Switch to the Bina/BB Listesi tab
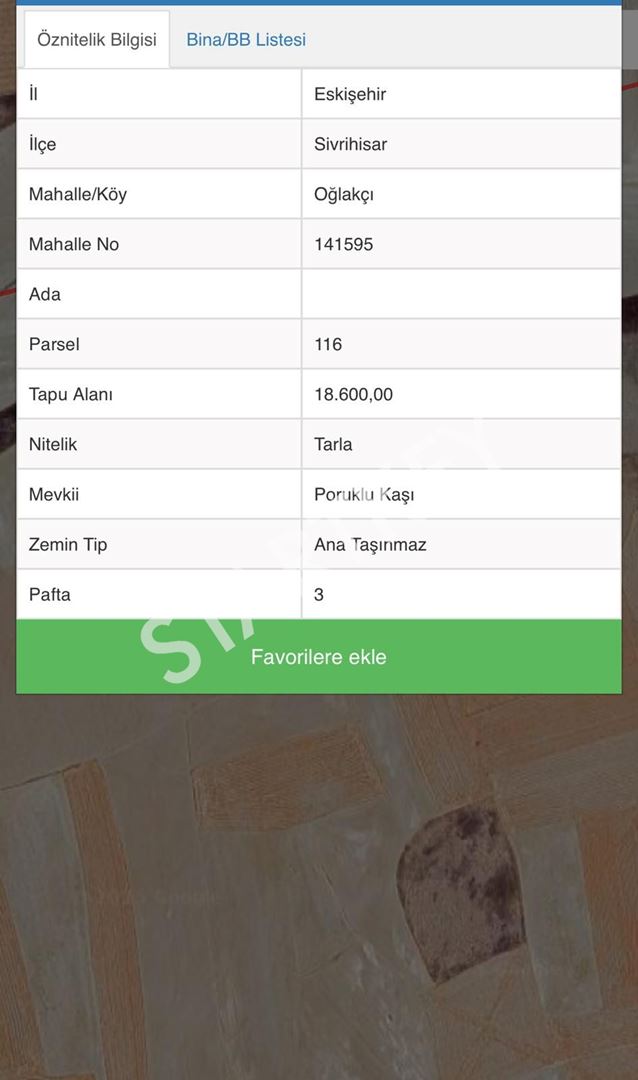Screen dimensions: 638x1080 coord(246,40)
